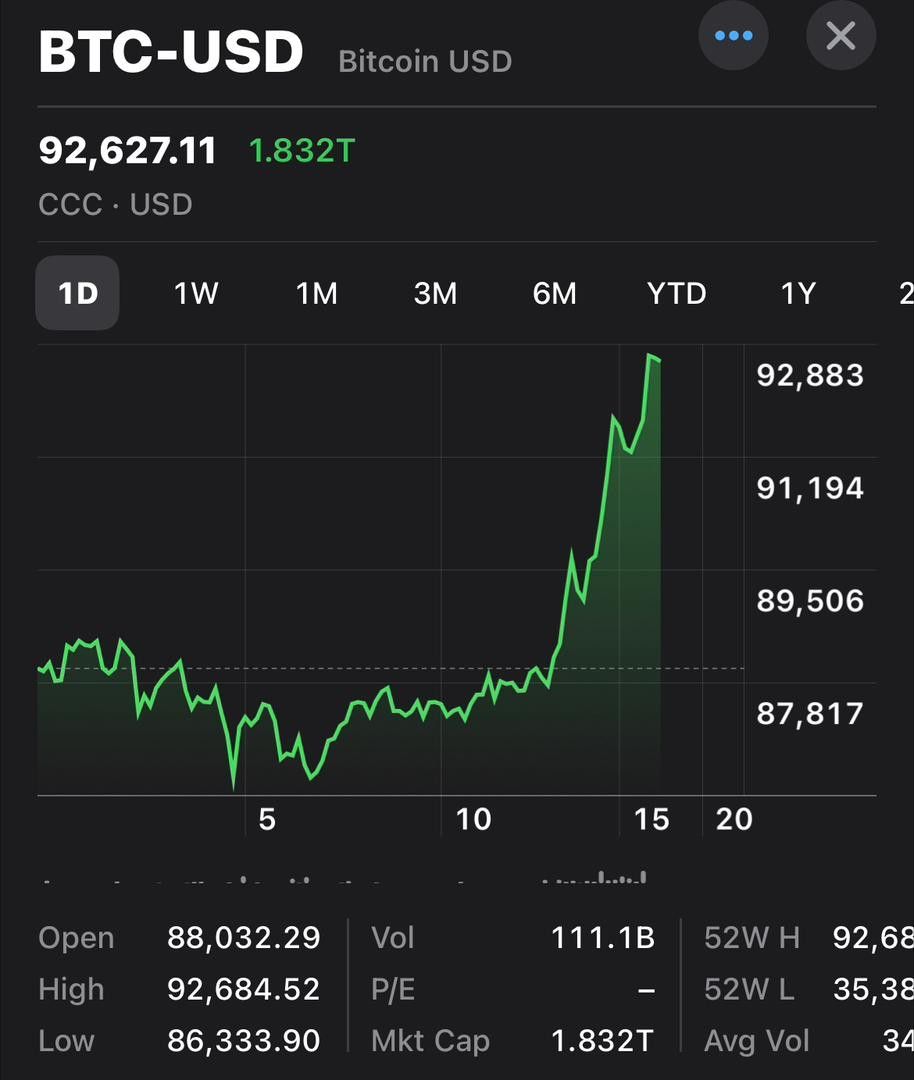Switch to the 1Y chart view
The width and height of the screenshot is (914, 1080).
[x=797, y=293]
